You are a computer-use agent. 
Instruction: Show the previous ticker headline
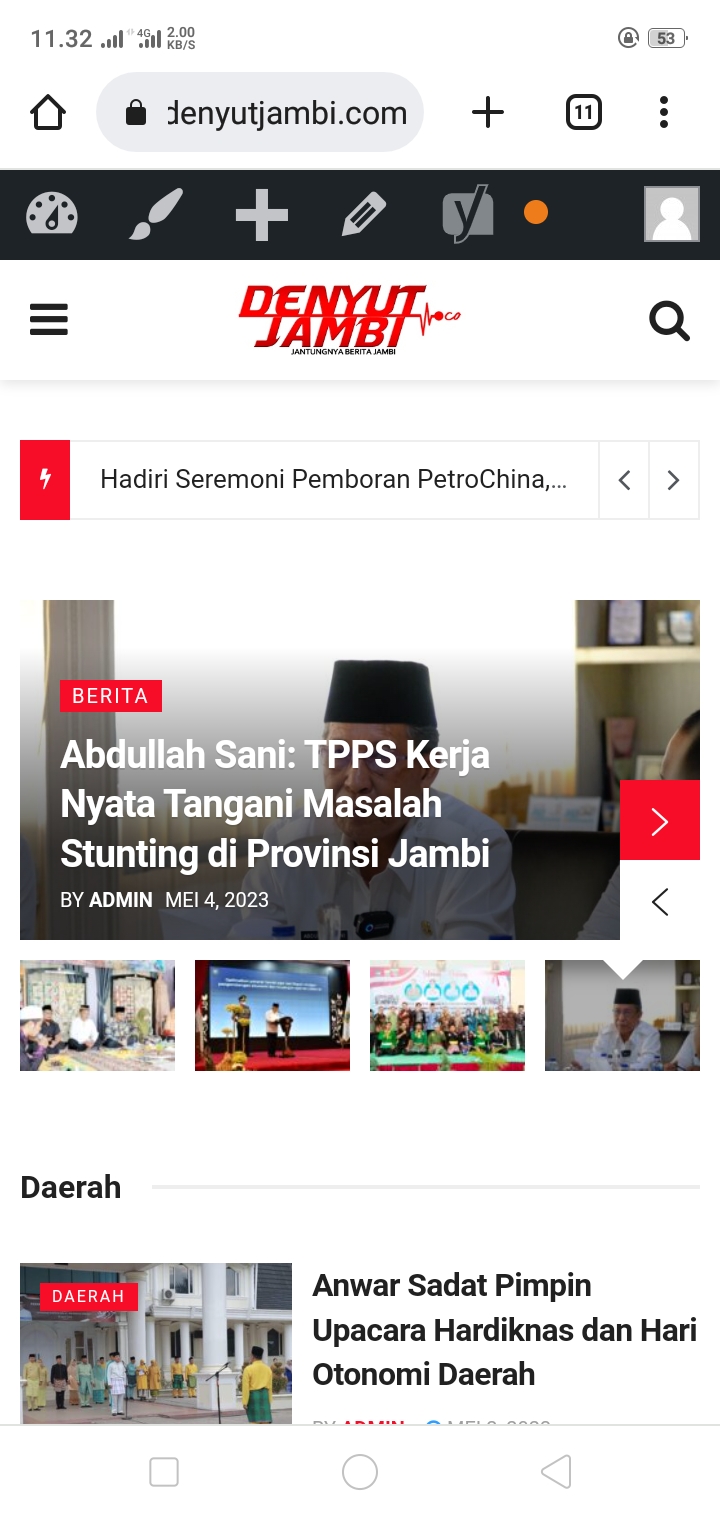[x=624, y=480]
